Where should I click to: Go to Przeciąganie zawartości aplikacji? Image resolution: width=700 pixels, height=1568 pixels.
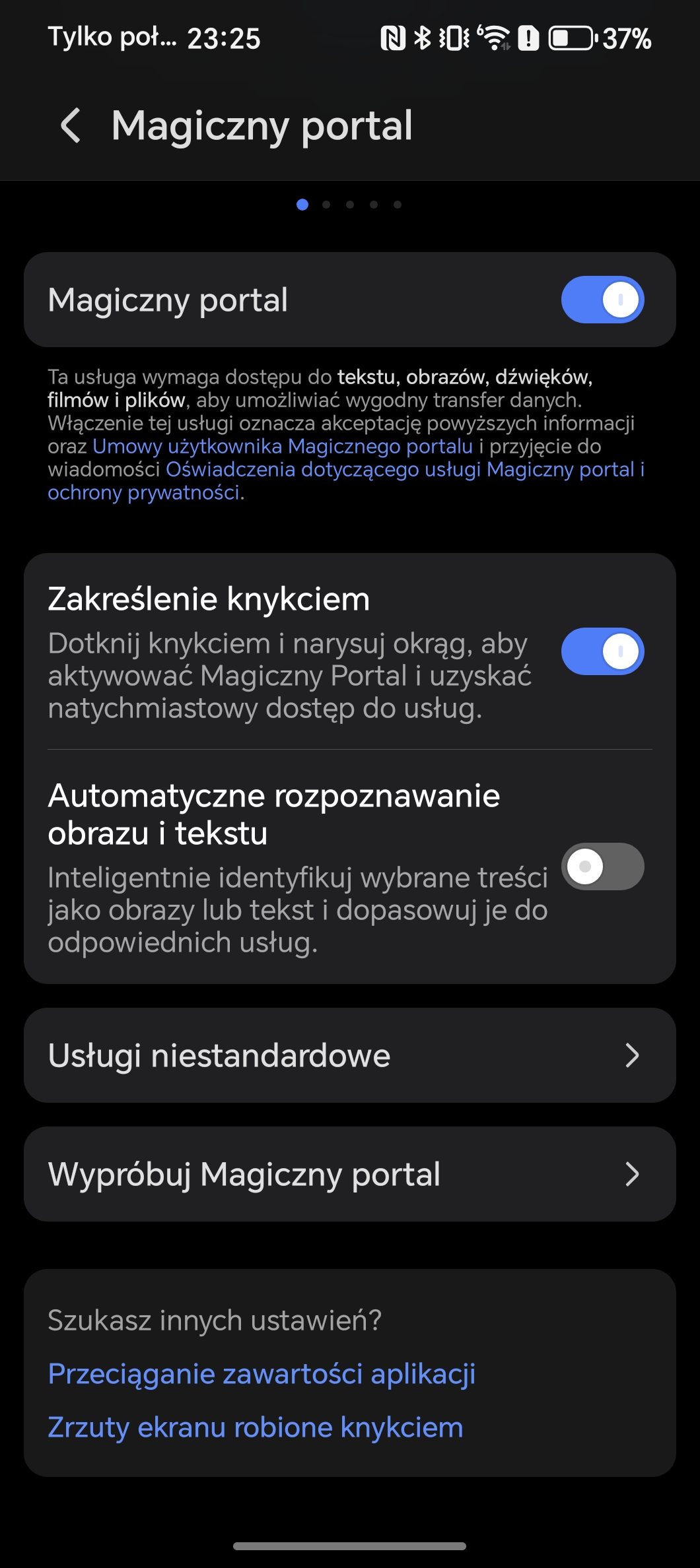262,1374
